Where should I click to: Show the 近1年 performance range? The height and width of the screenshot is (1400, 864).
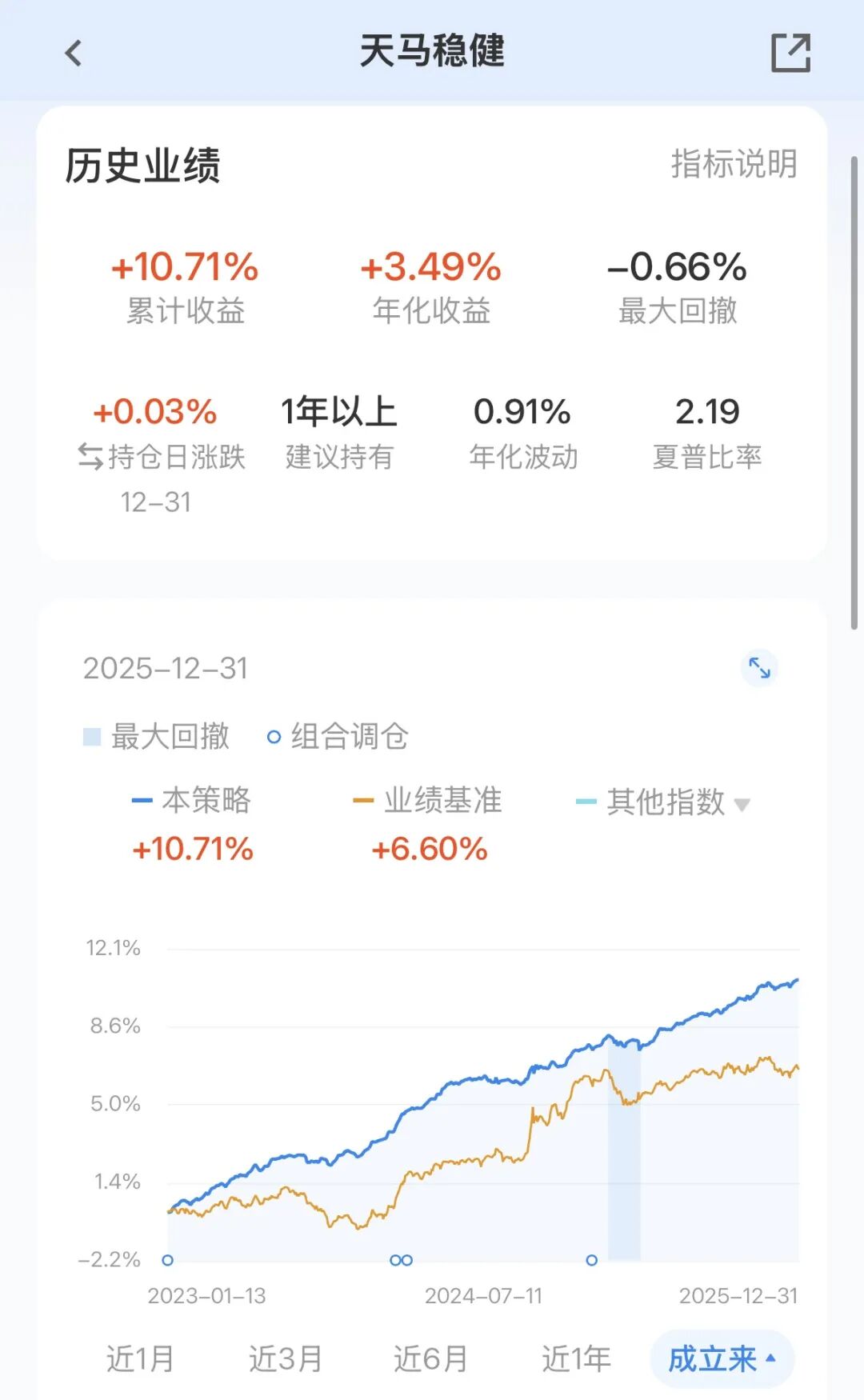pos(576,1358)
